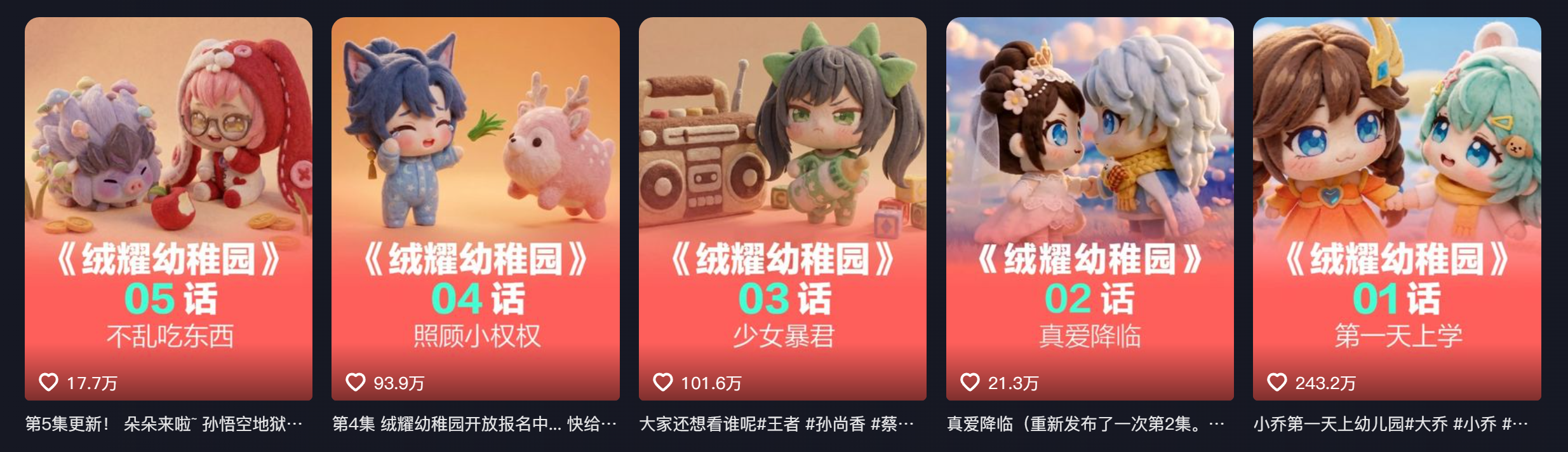
Task: Play the 03话 少女暴君 video
Action: click(x=782, y=209)
